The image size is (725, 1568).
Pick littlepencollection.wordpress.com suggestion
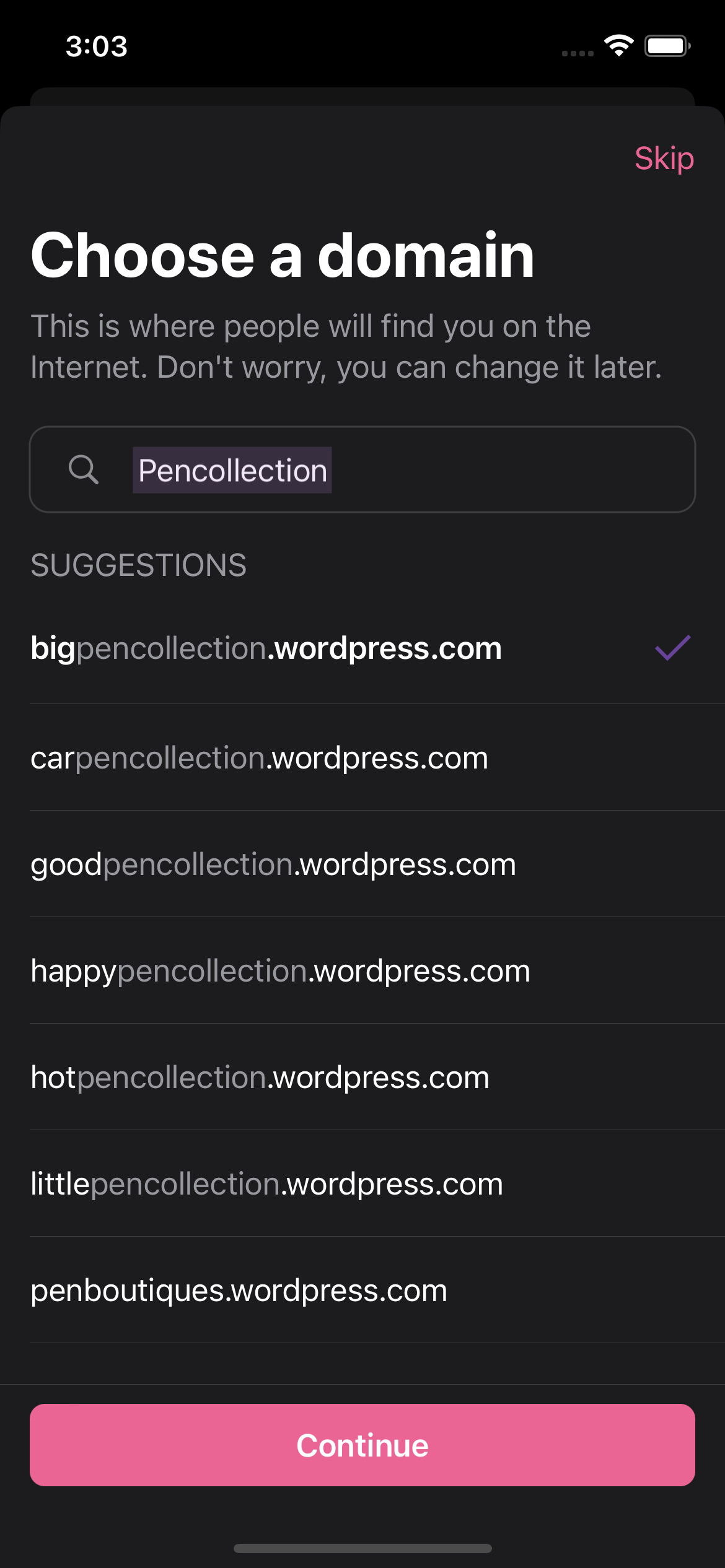pyautogui.click(x=267, y=1184)
